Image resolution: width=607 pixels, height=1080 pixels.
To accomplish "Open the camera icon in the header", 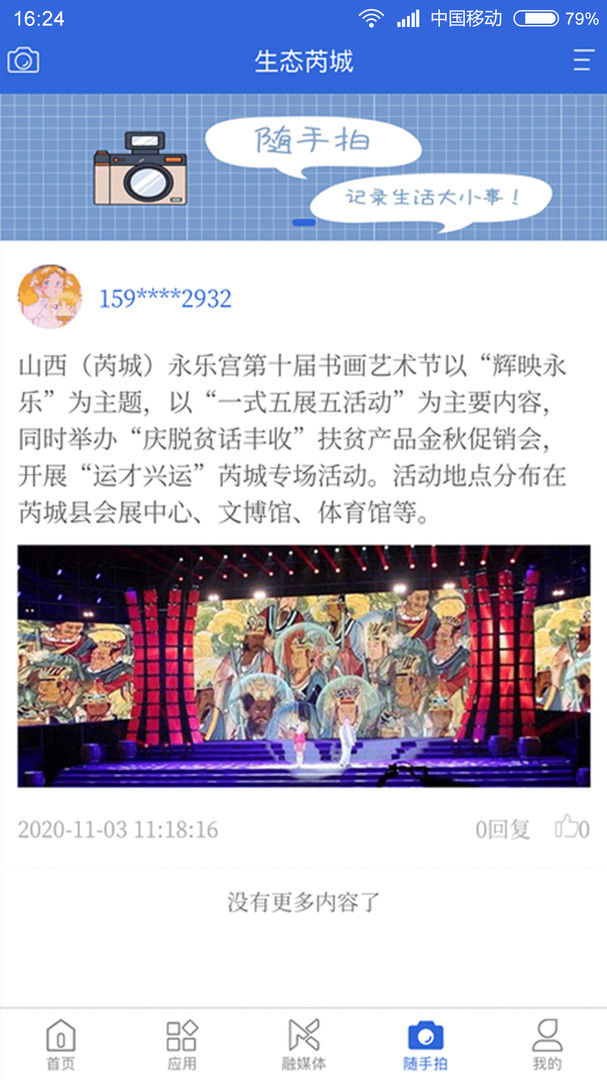I will 23,61.
